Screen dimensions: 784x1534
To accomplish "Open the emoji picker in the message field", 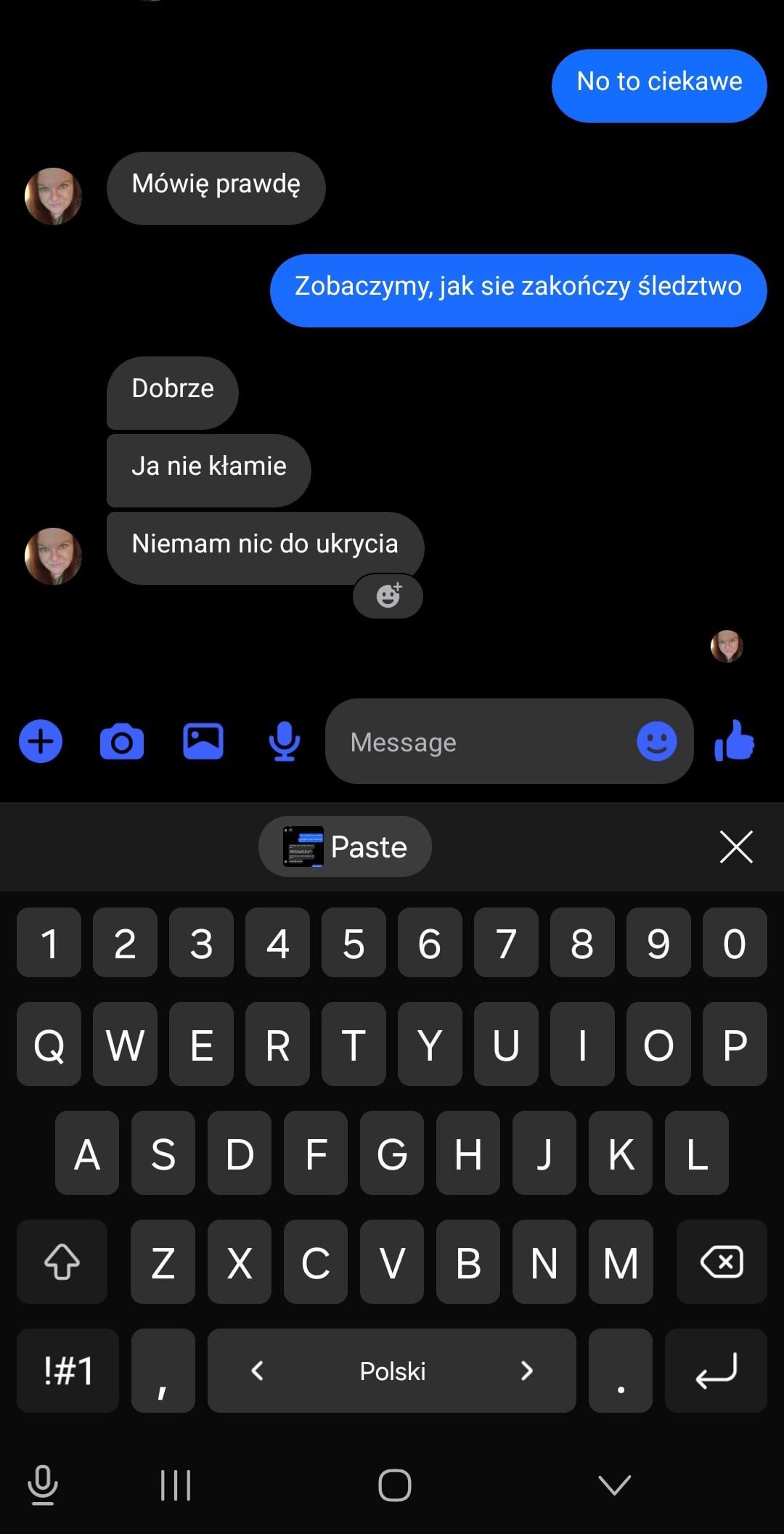I will point(656,742).
